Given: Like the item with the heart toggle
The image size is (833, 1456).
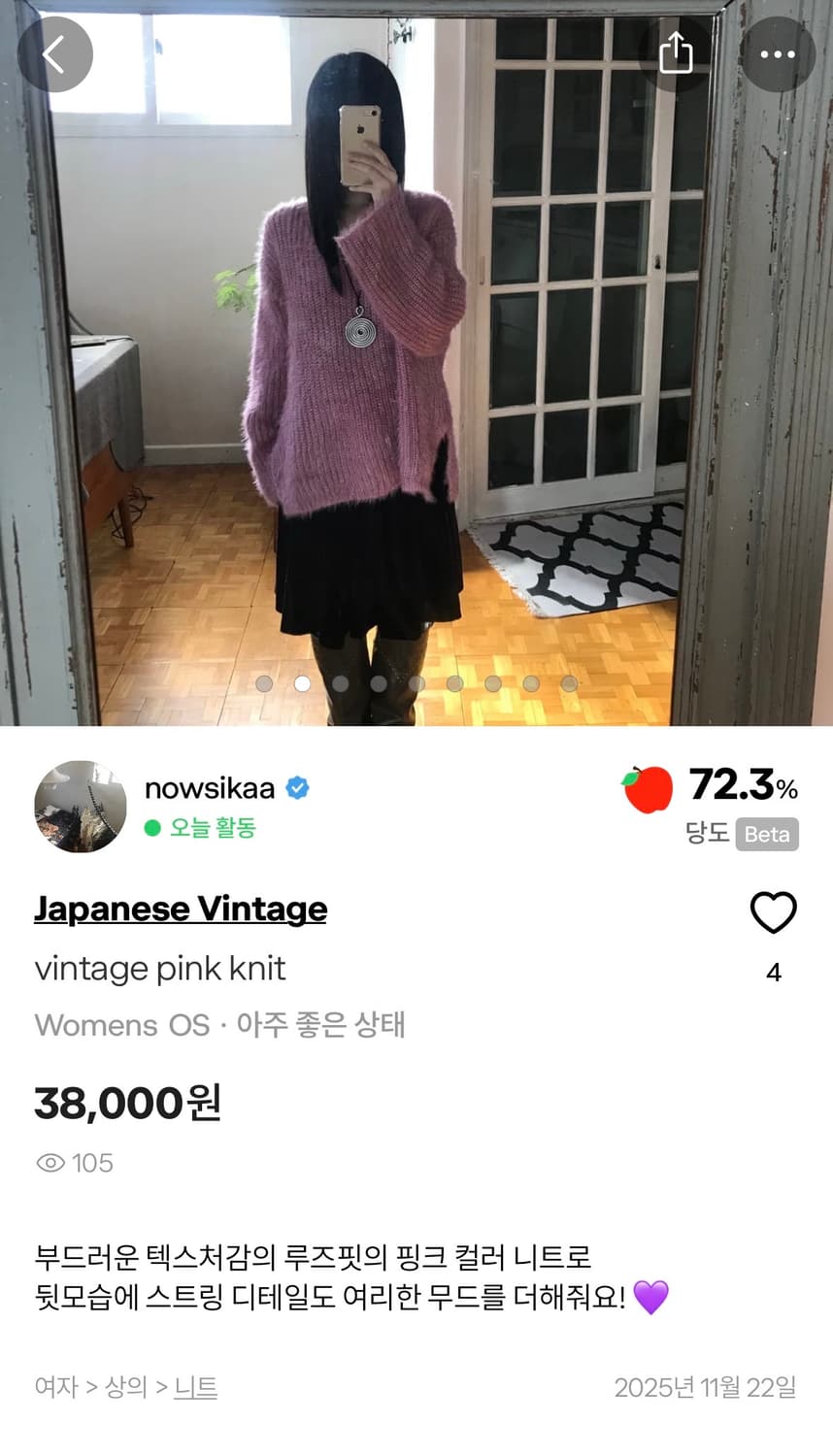Looking at the screenshot, I should pyautogui.click(x=774, y=912).
